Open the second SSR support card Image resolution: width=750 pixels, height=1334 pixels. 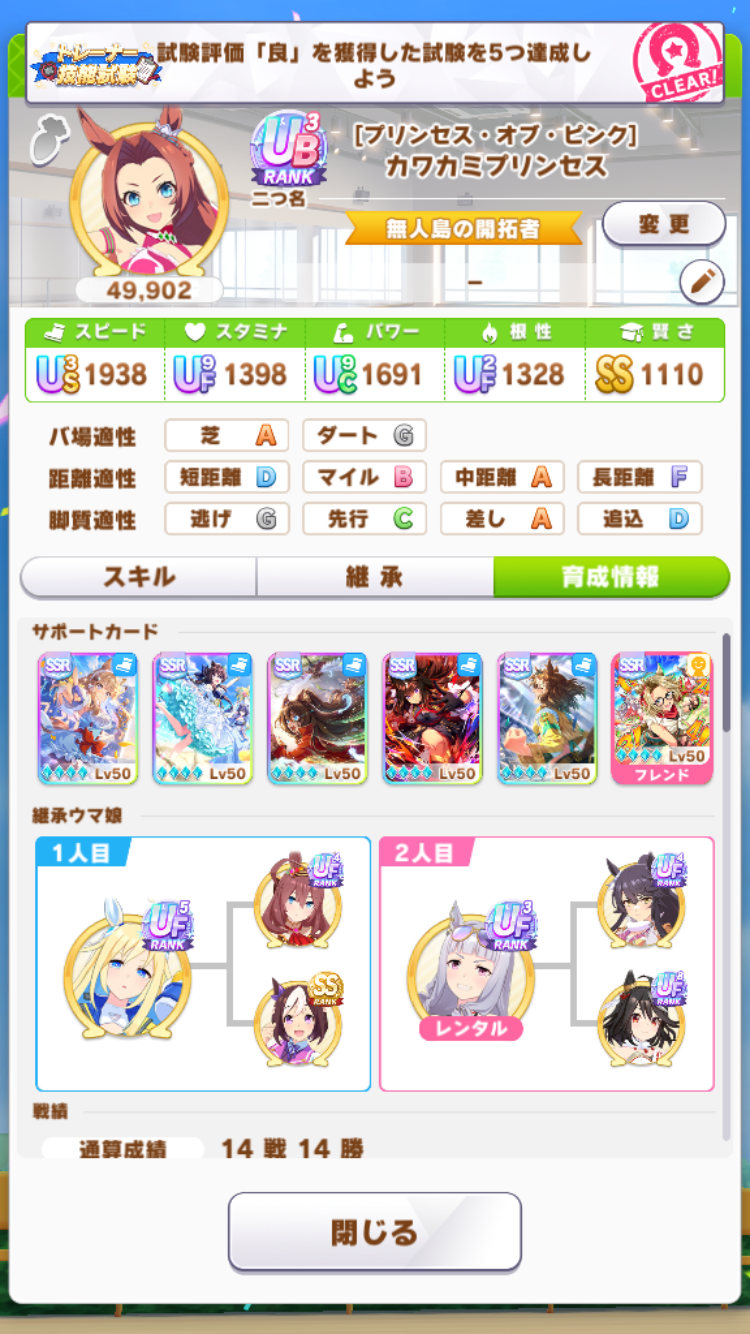[202, 718]
